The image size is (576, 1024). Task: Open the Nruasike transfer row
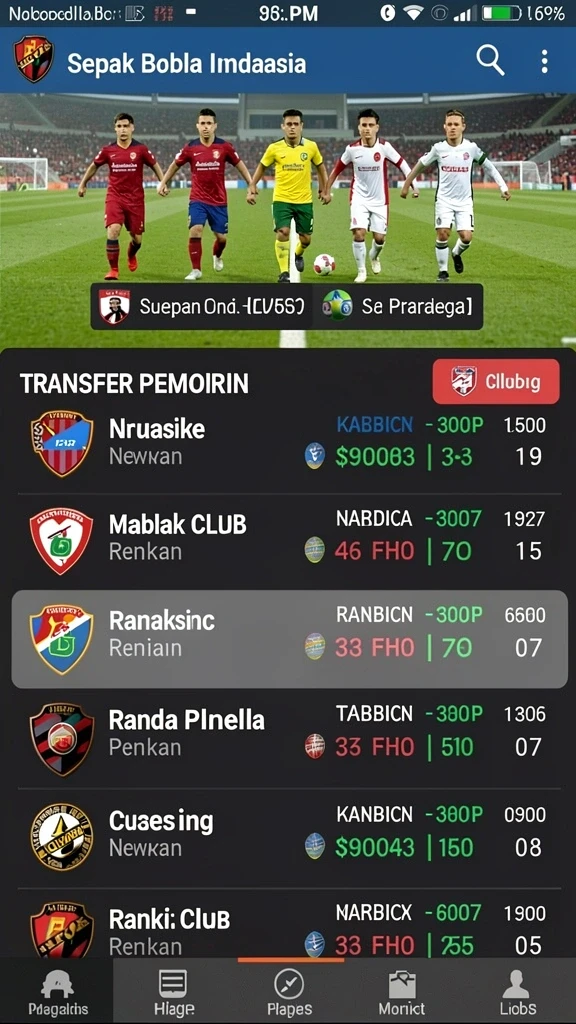(288, 443)
